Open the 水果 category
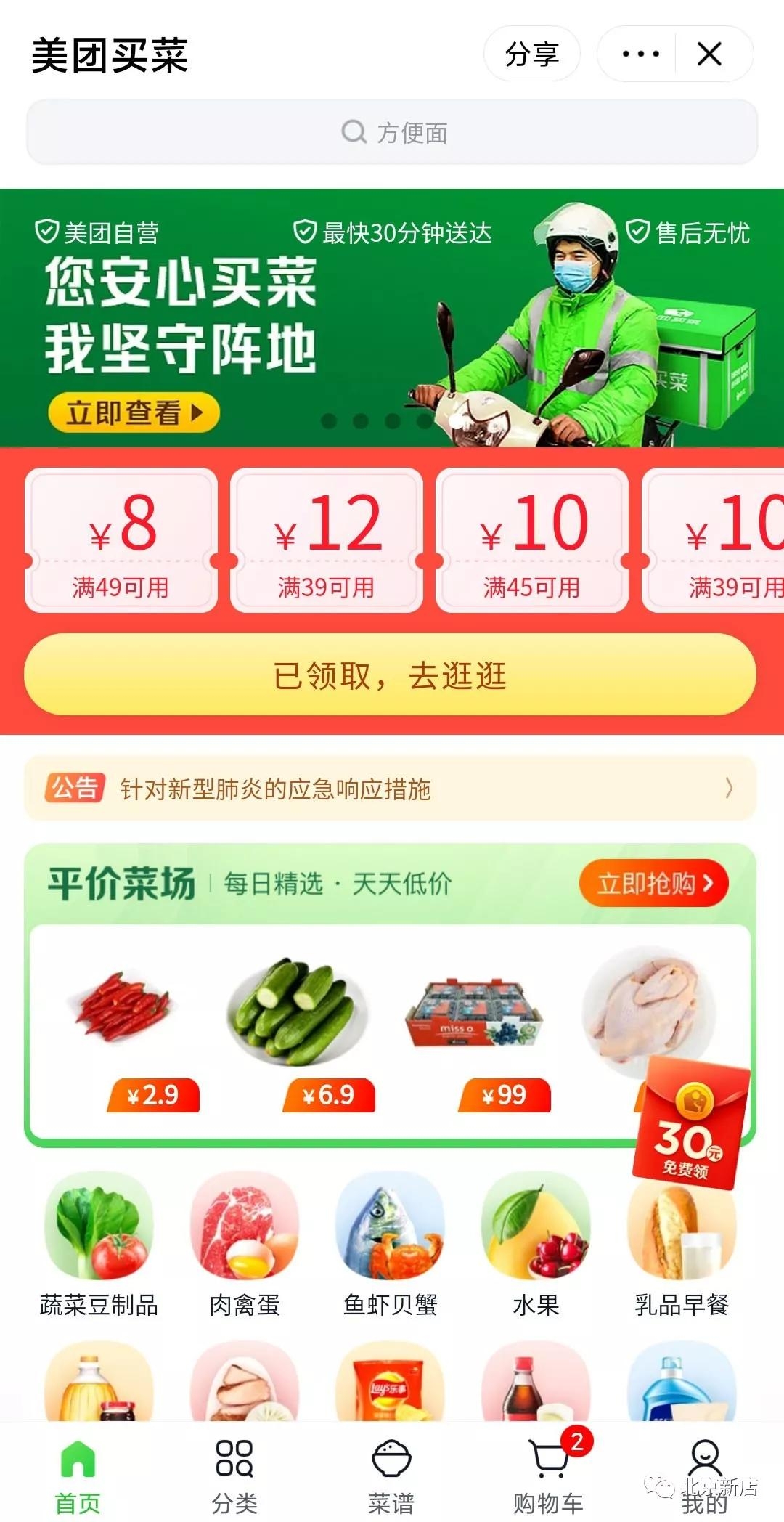Screen dimensions: 784x1522 coord(536,1245)
